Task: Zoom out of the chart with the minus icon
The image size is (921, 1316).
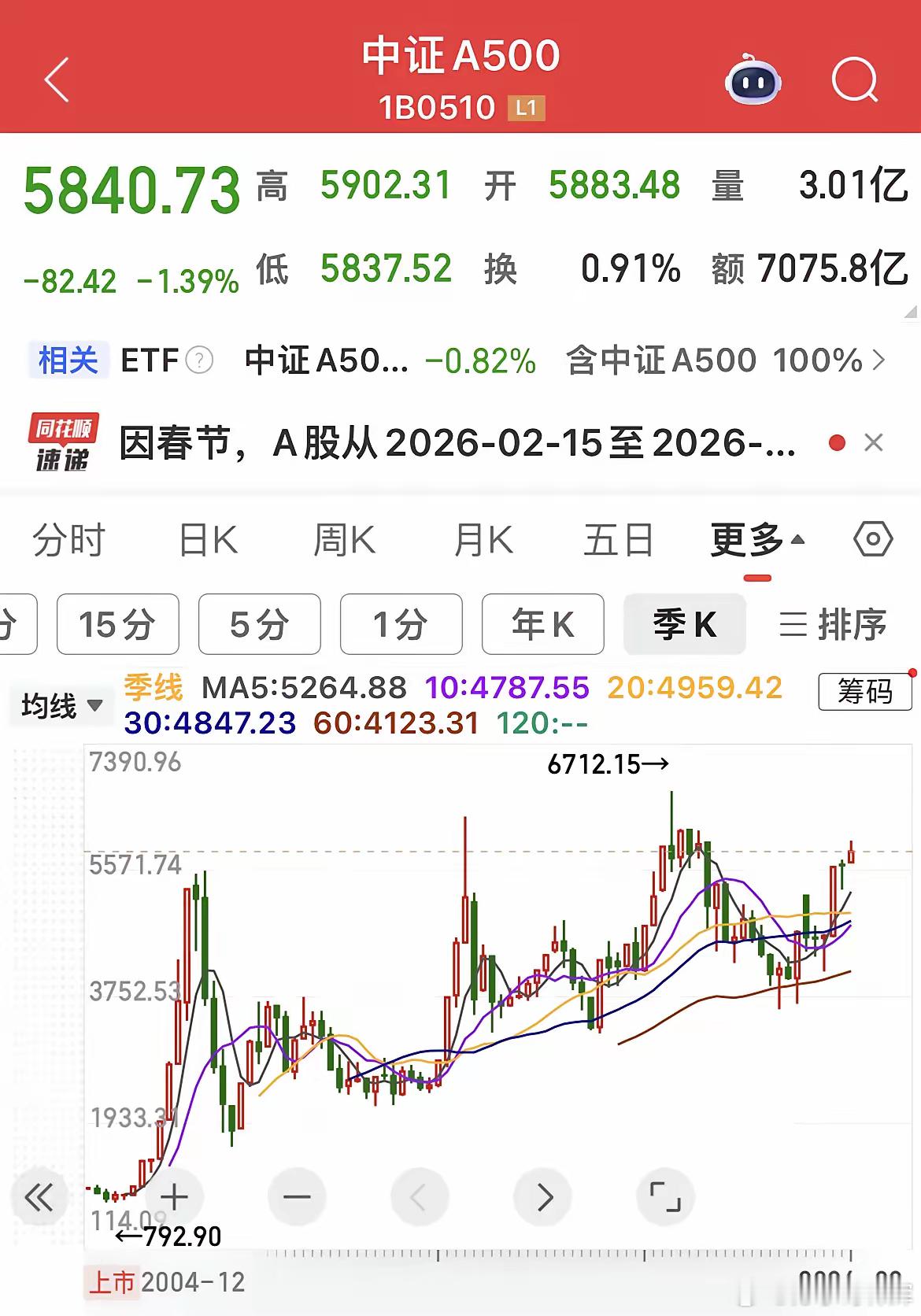Action: coord(297,1196)
